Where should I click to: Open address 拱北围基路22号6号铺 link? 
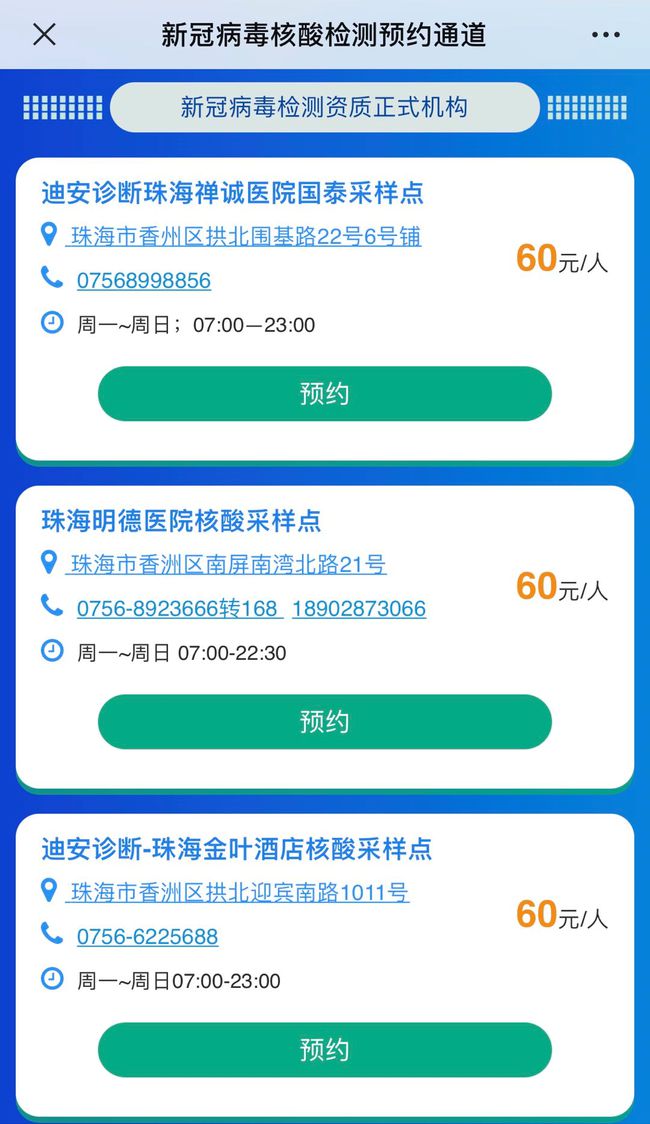243,237
